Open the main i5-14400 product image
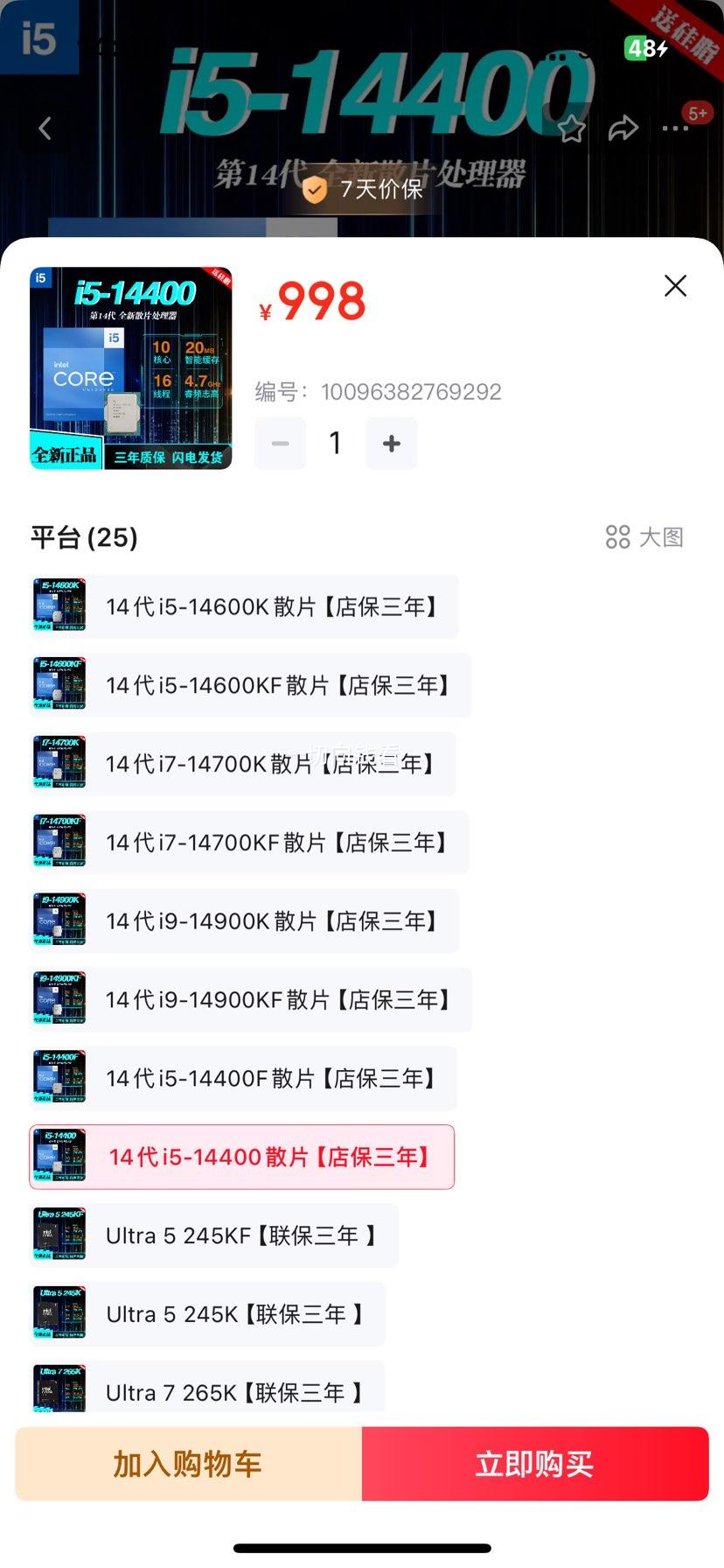The height and width of the screenshot is (1568, 724). [131, 368]
